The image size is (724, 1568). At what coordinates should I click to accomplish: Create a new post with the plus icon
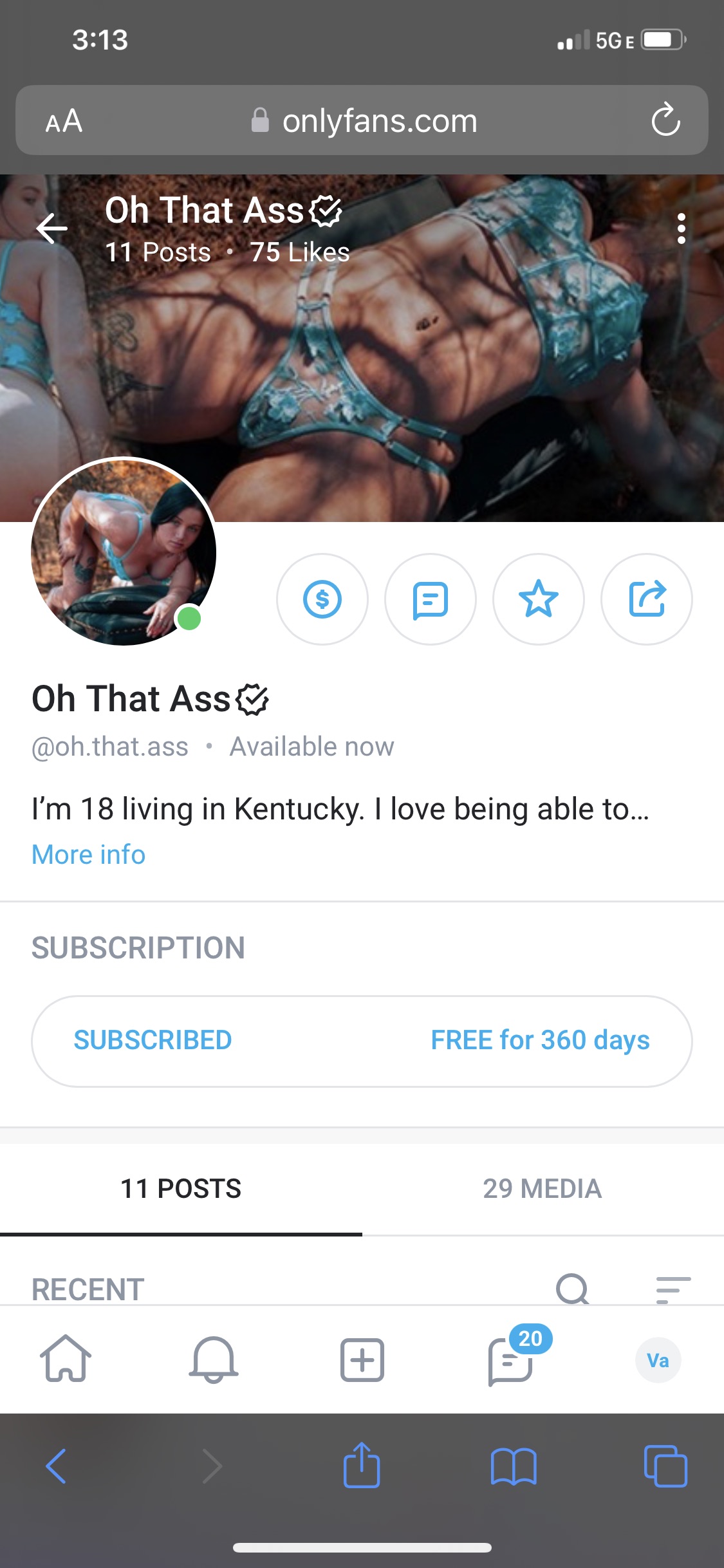pyautogui.click(x=362, y=1359)
